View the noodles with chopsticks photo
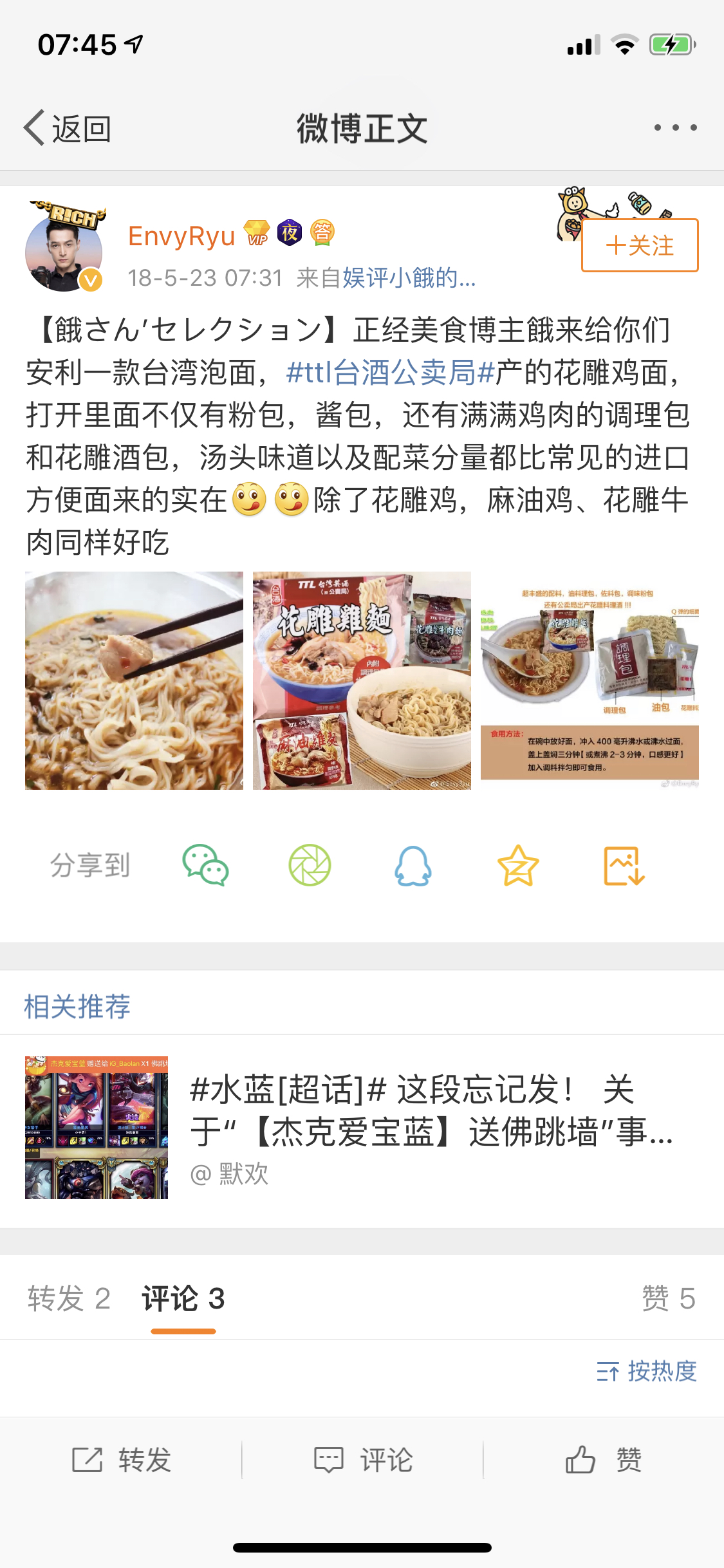 click(x=134, y=680)
